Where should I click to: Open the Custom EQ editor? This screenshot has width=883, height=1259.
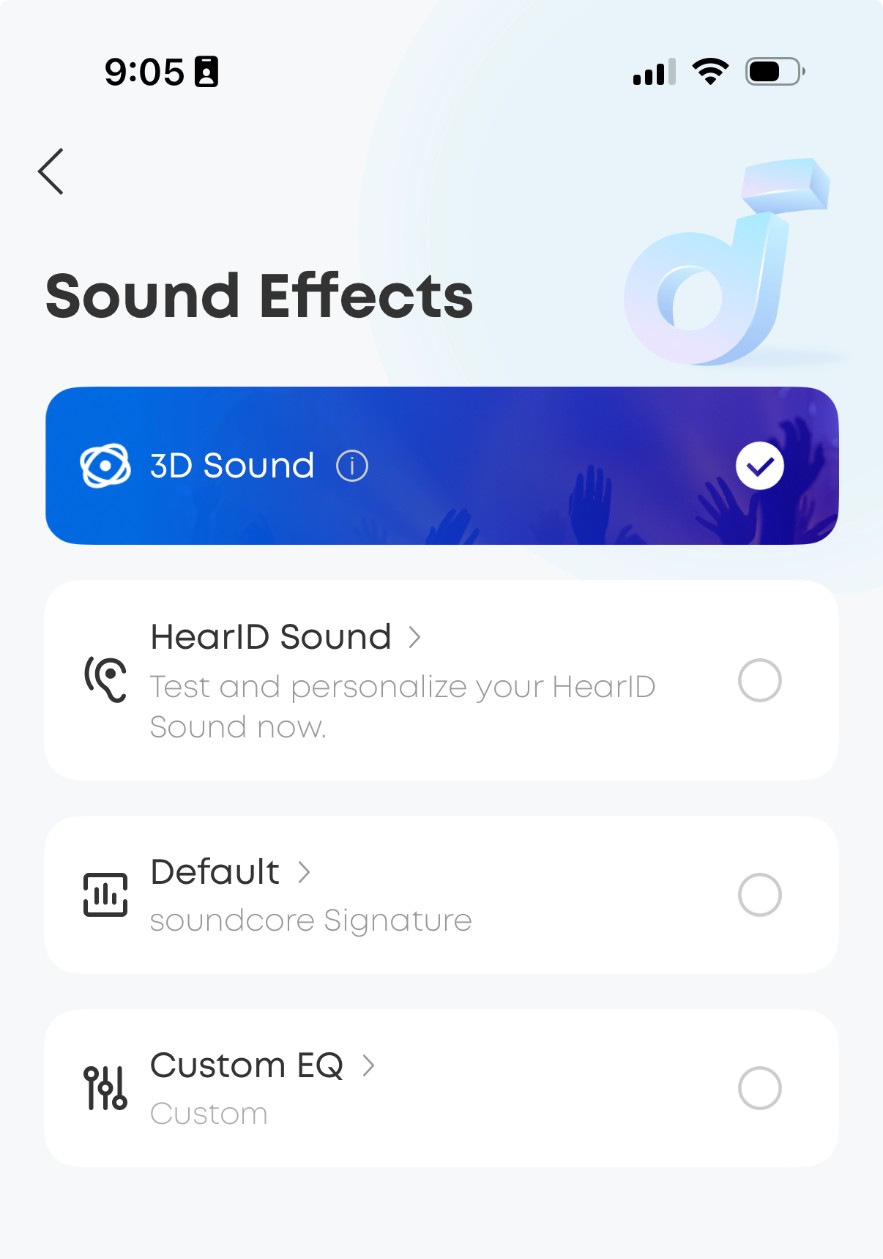[x=262, y=1066]
